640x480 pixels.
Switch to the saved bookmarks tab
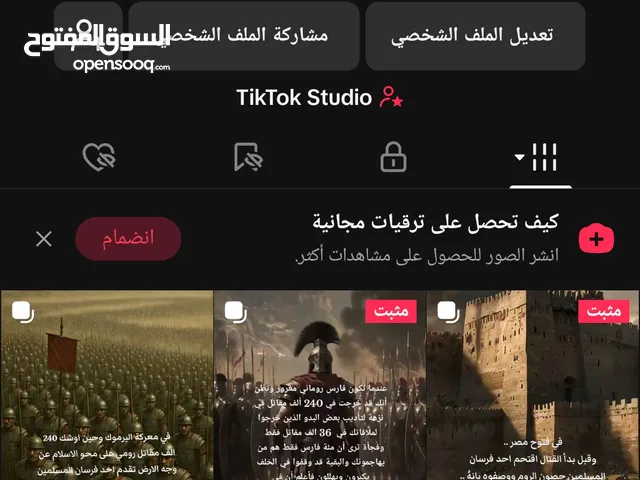coord(247,157)
